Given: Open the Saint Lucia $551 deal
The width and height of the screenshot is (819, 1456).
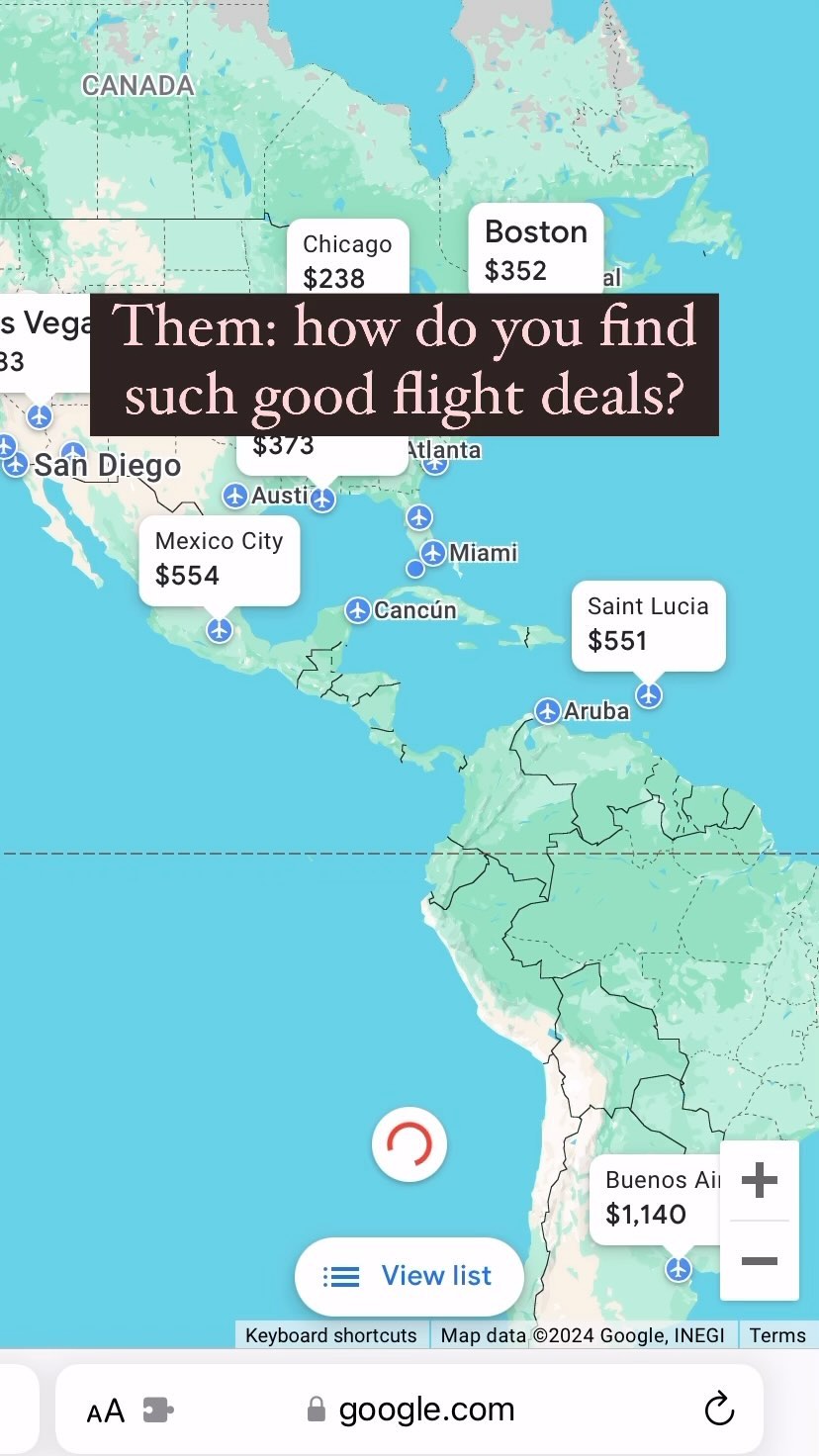Looking at the screenshot, I should tap(648, 624).
